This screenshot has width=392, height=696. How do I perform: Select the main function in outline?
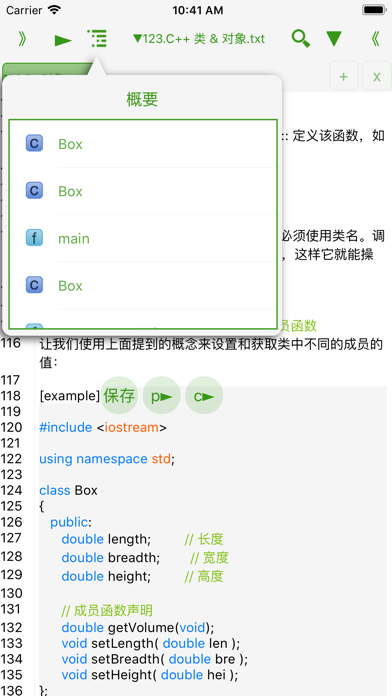click(x=143, y=238)
